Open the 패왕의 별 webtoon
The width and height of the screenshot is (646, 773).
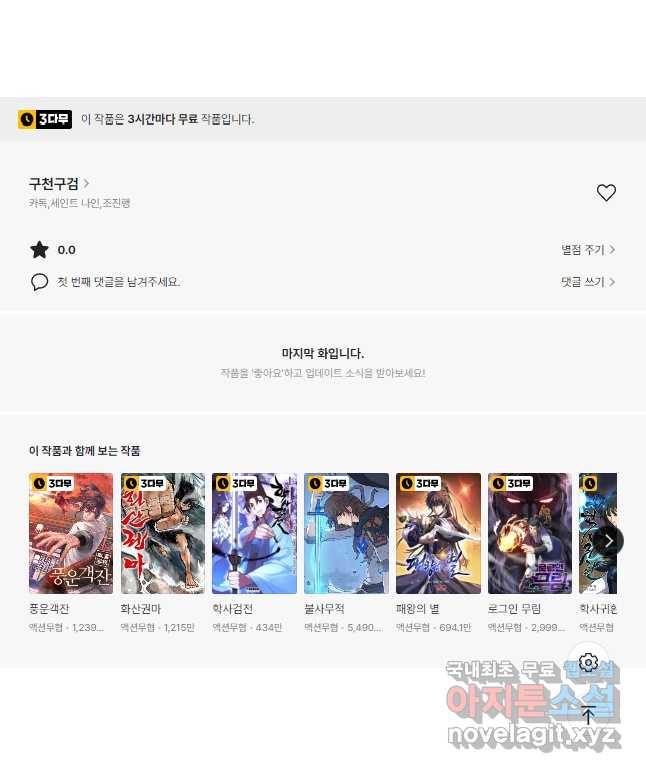[x=438, y=534]
